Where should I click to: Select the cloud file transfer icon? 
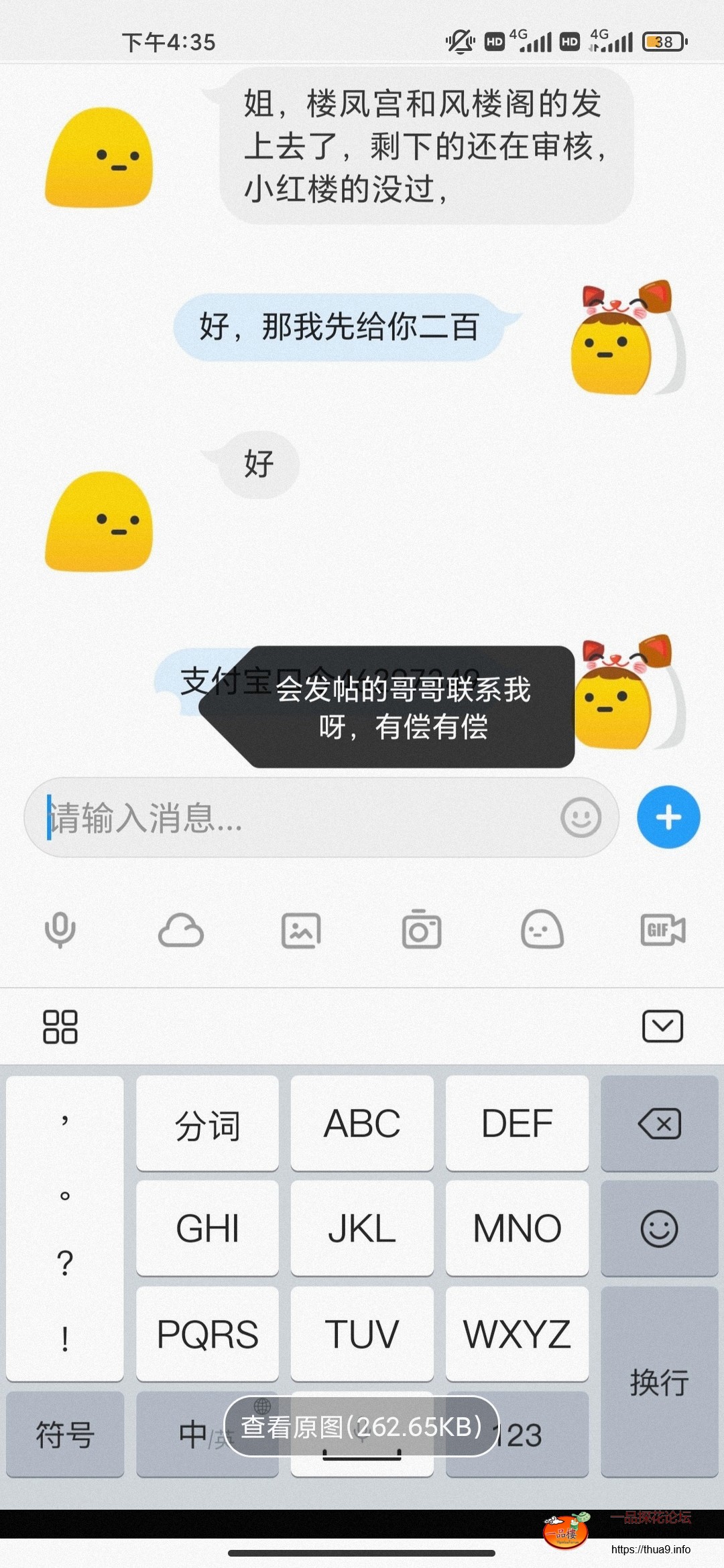[x=181, y=930]
